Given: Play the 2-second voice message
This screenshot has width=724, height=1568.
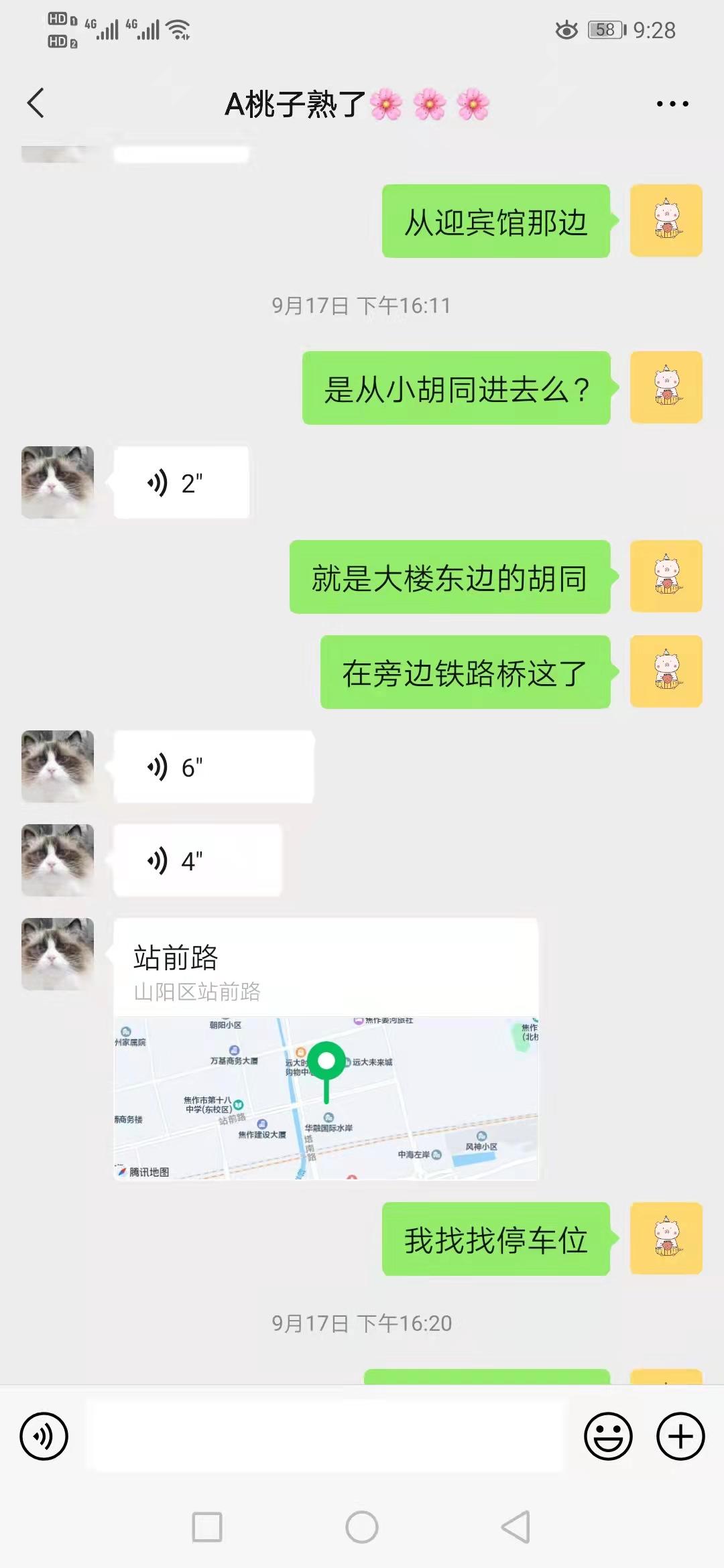Looking at the screenshot, I should pyautogui.click(x=181, y=482).
